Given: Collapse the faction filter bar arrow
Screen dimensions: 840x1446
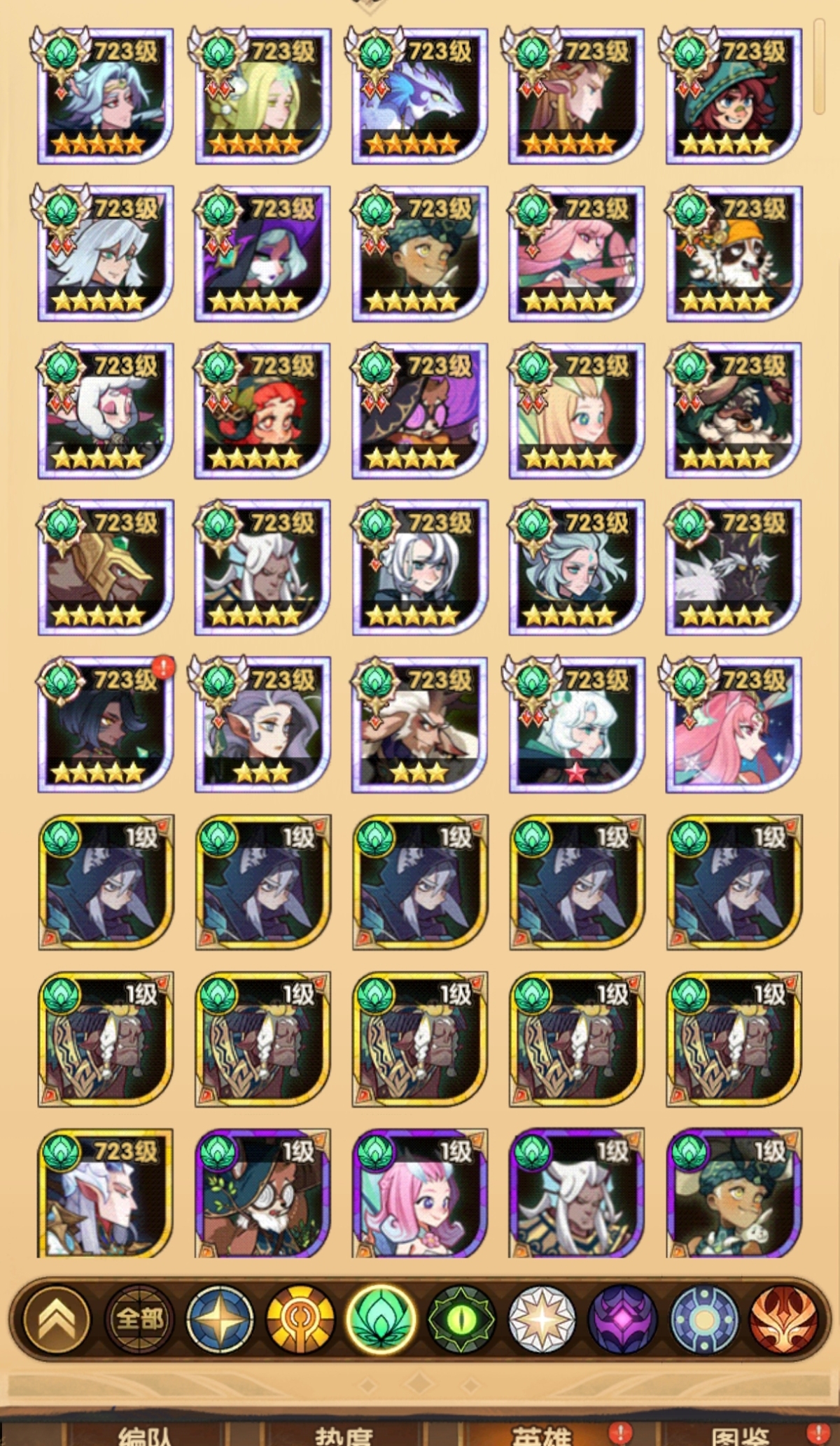Looking at the screenshot, I should coord(57,1319).
